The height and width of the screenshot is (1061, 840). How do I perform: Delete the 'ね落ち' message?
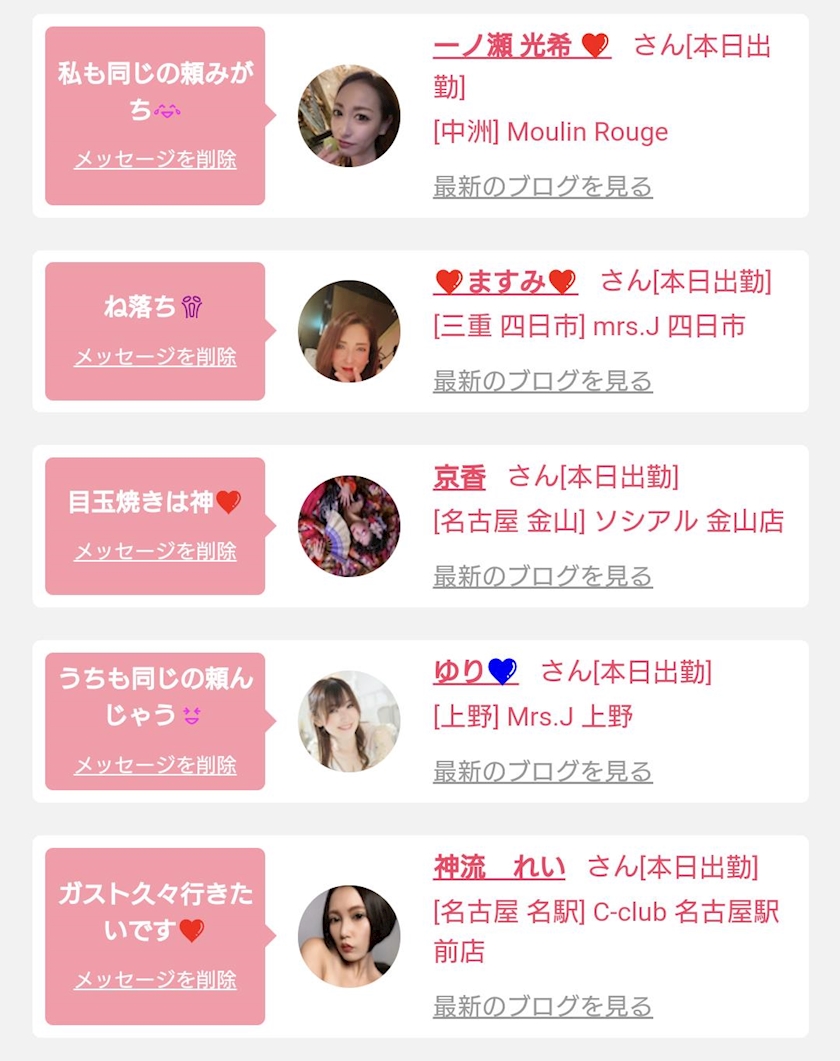tap(155, 357)
